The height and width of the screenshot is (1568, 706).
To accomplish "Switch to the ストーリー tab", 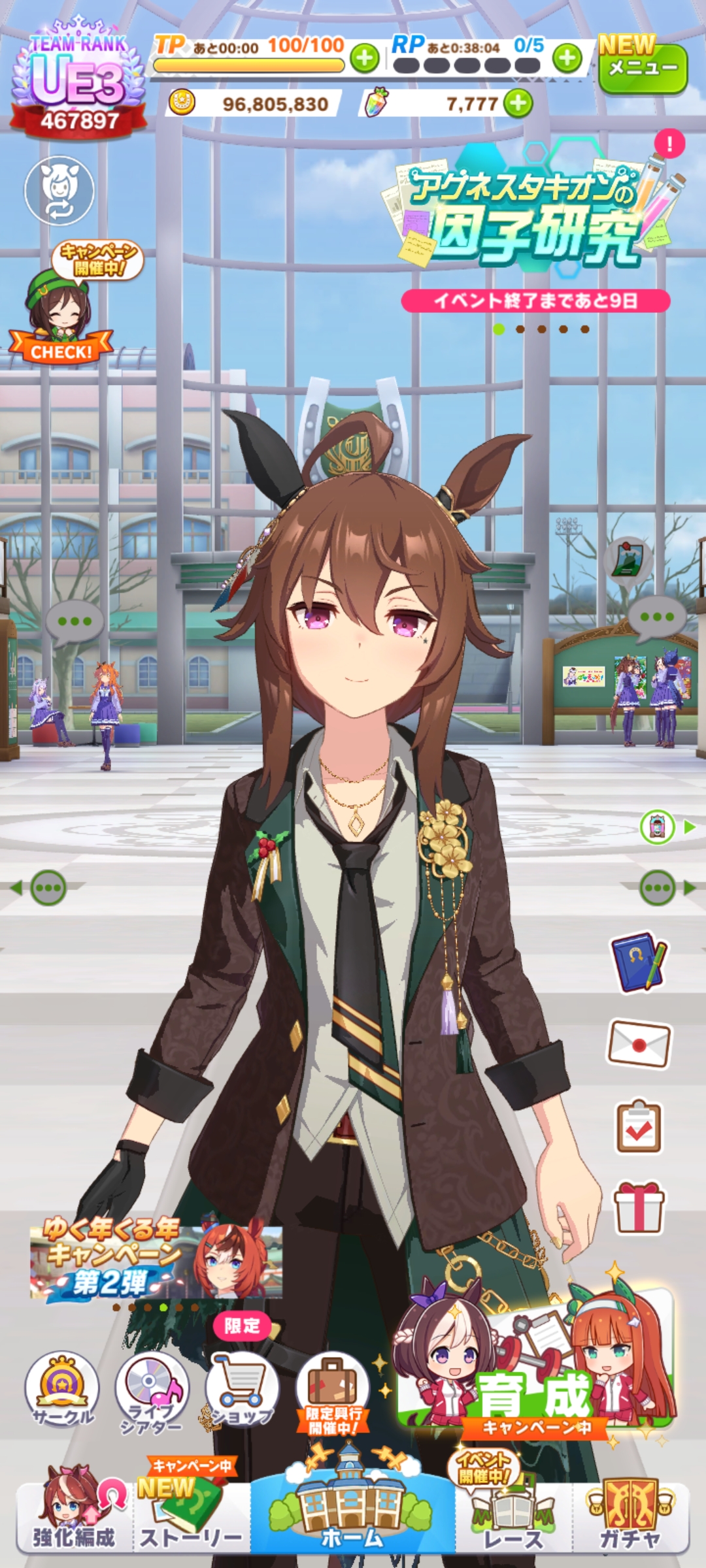I will [191, 1517].
